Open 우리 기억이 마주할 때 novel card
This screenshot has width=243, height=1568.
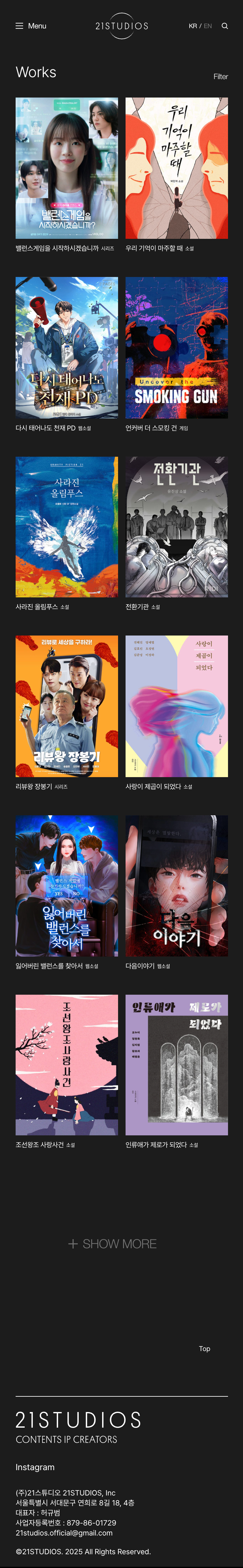click(x=177, y=168)
